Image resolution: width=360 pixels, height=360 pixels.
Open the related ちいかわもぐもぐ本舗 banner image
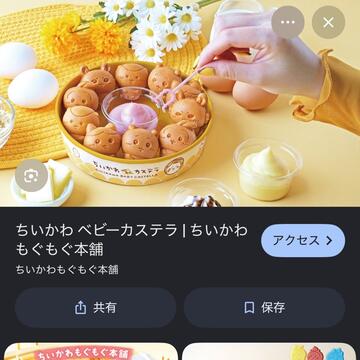pos(91,351)
